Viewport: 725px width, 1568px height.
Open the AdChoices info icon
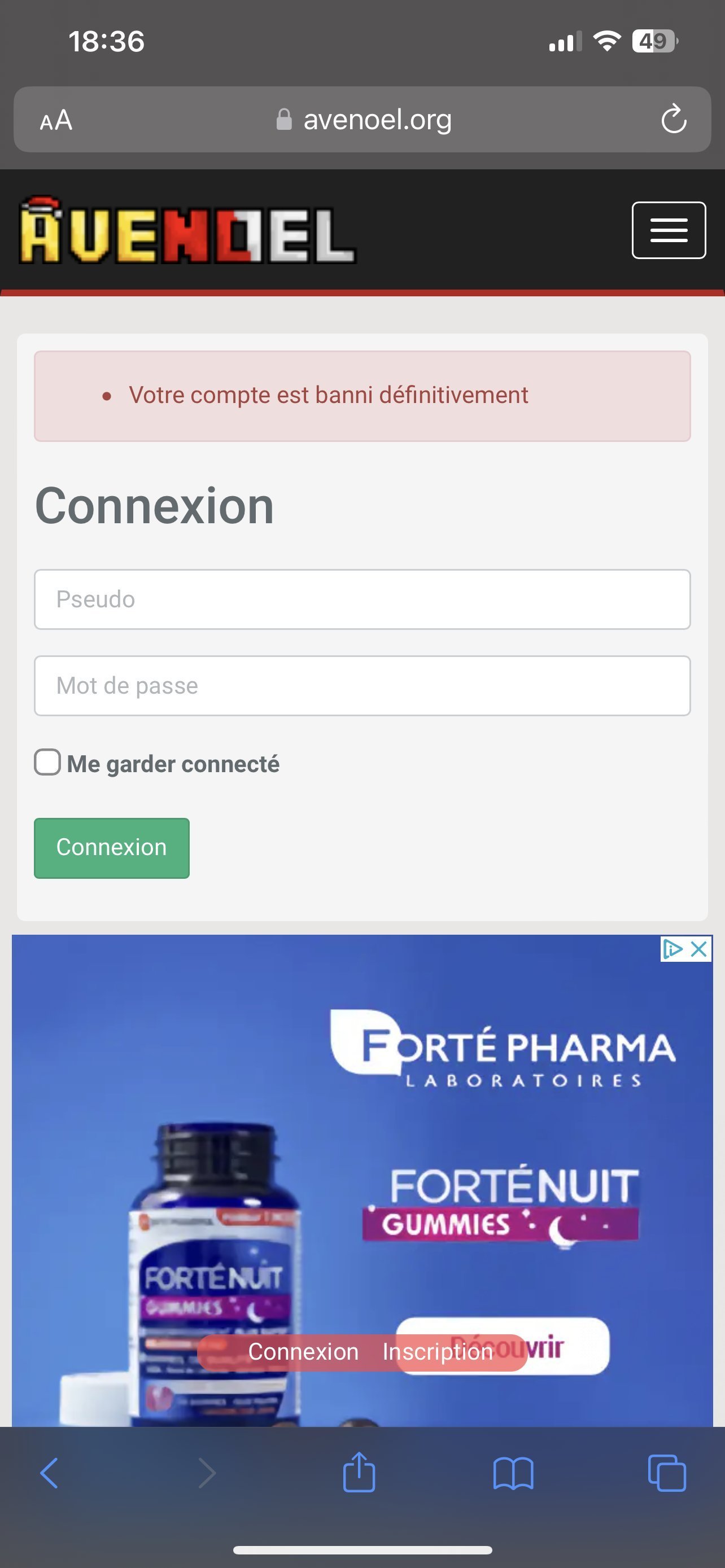(x=672, y=949)
